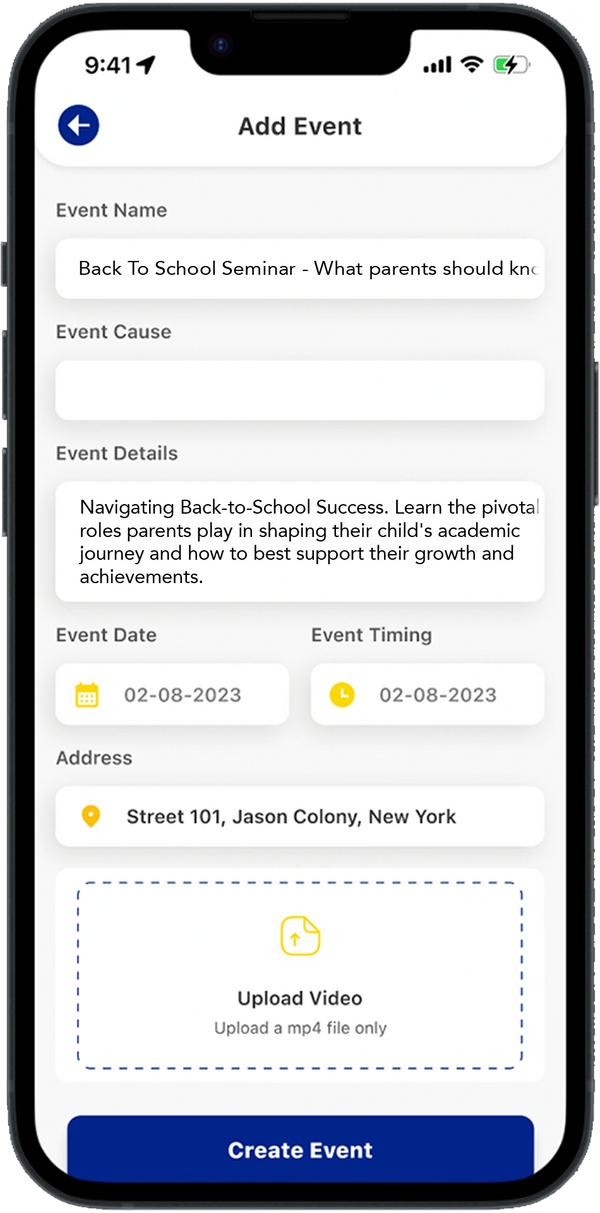Open the Event Timing picker
600x1213 pixels.
pyautogui.click(x=427, y=694)
